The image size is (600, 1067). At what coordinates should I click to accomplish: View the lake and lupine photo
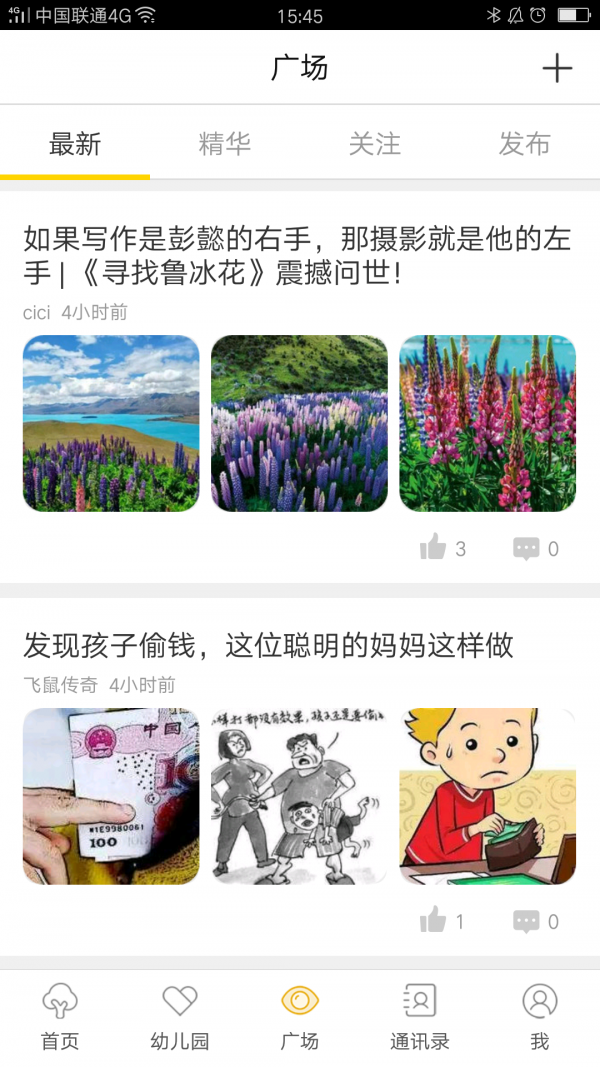pyautogui.click(x=111, y=423)
